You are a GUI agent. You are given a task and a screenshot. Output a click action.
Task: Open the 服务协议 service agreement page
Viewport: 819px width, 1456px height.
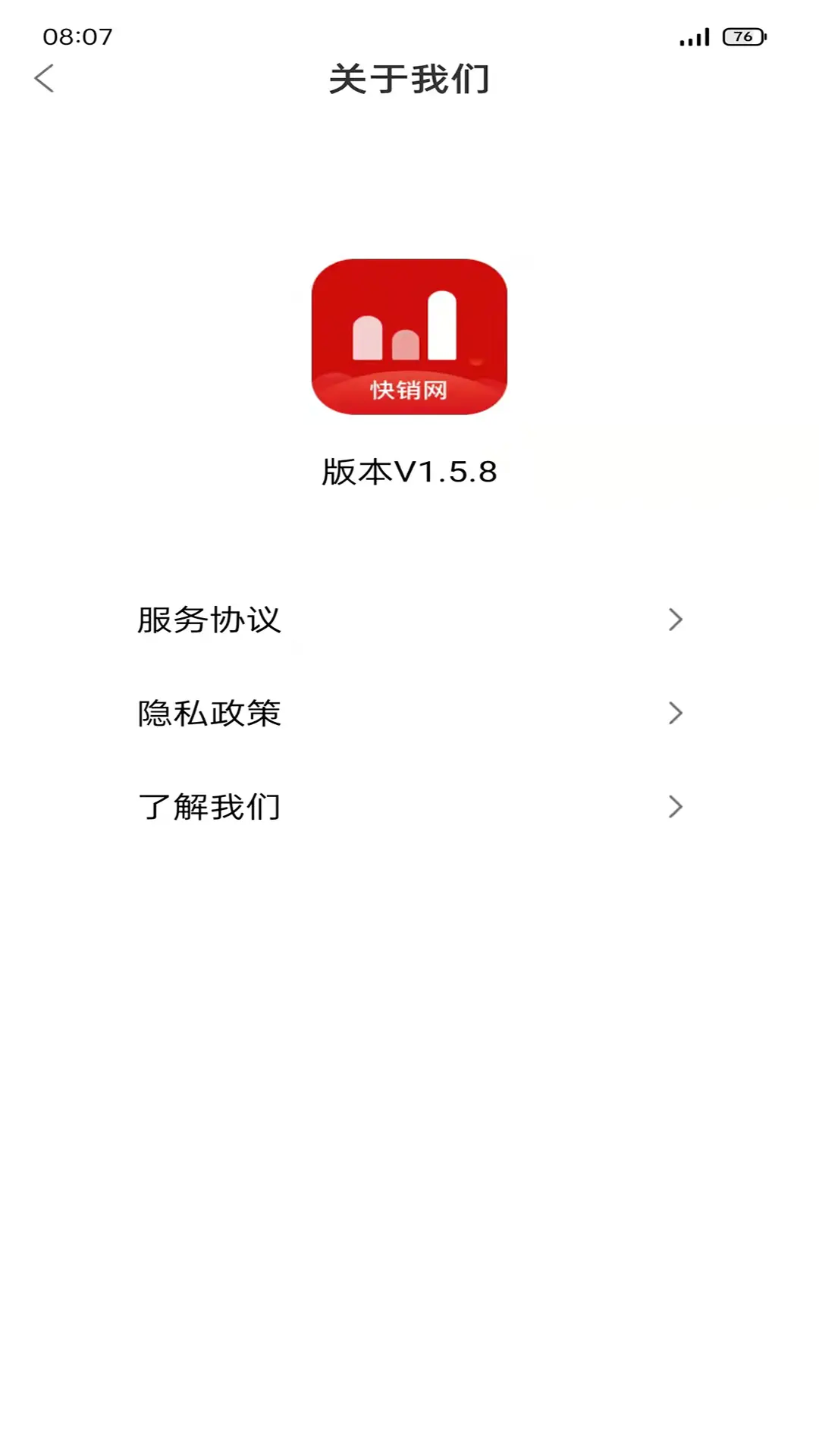click(x=209, y=620)
